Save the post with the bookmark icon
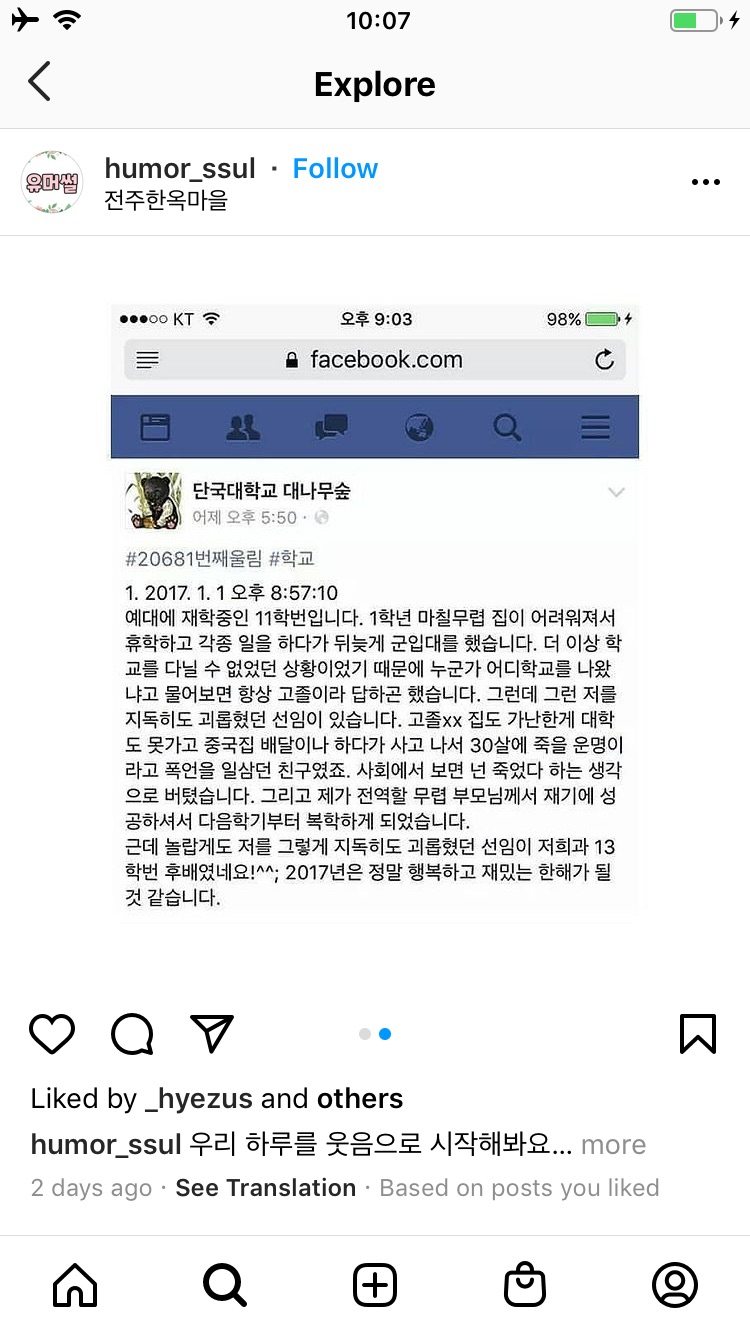The image size is (750, 1334). tap(697, 1034)
